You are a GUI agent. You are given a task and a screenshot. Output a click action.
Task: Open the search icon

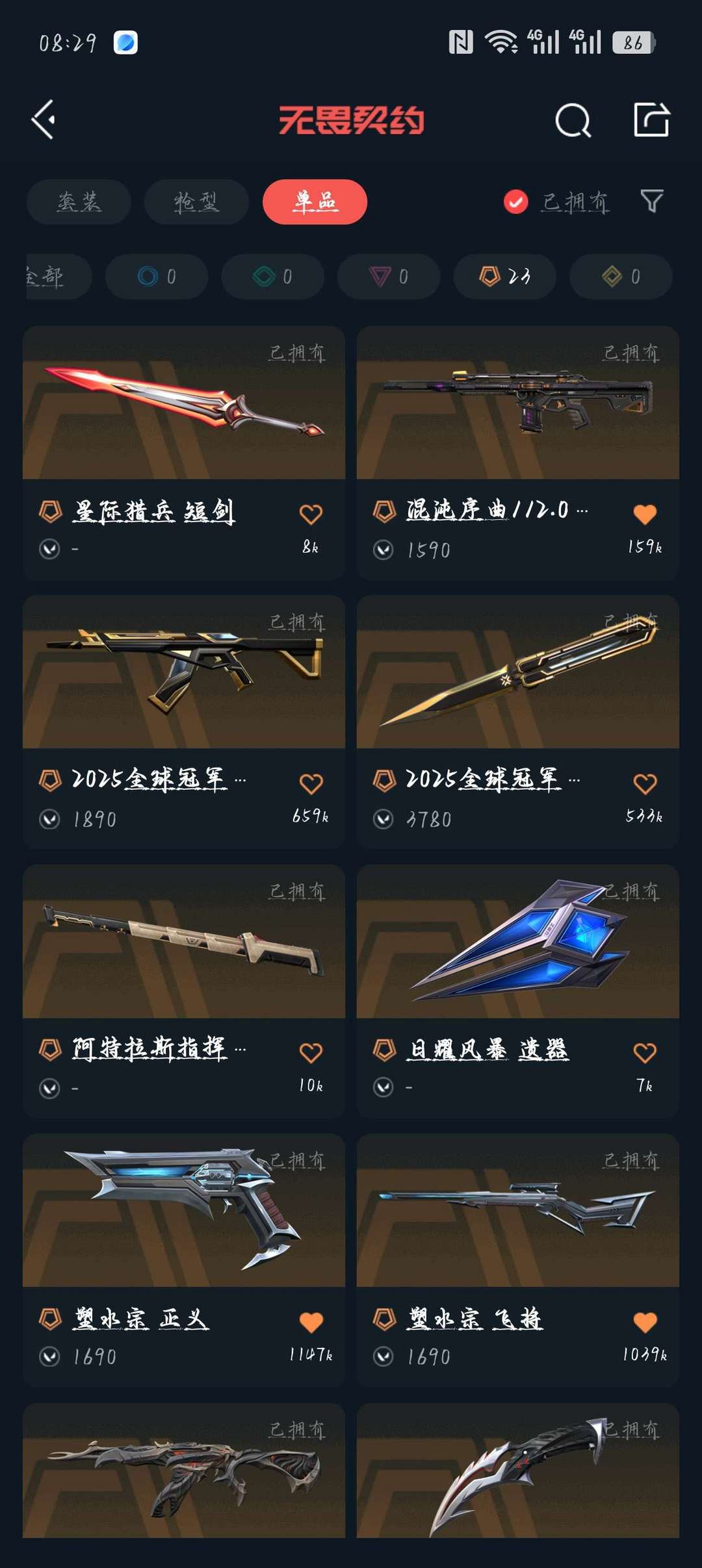(573, 121)
